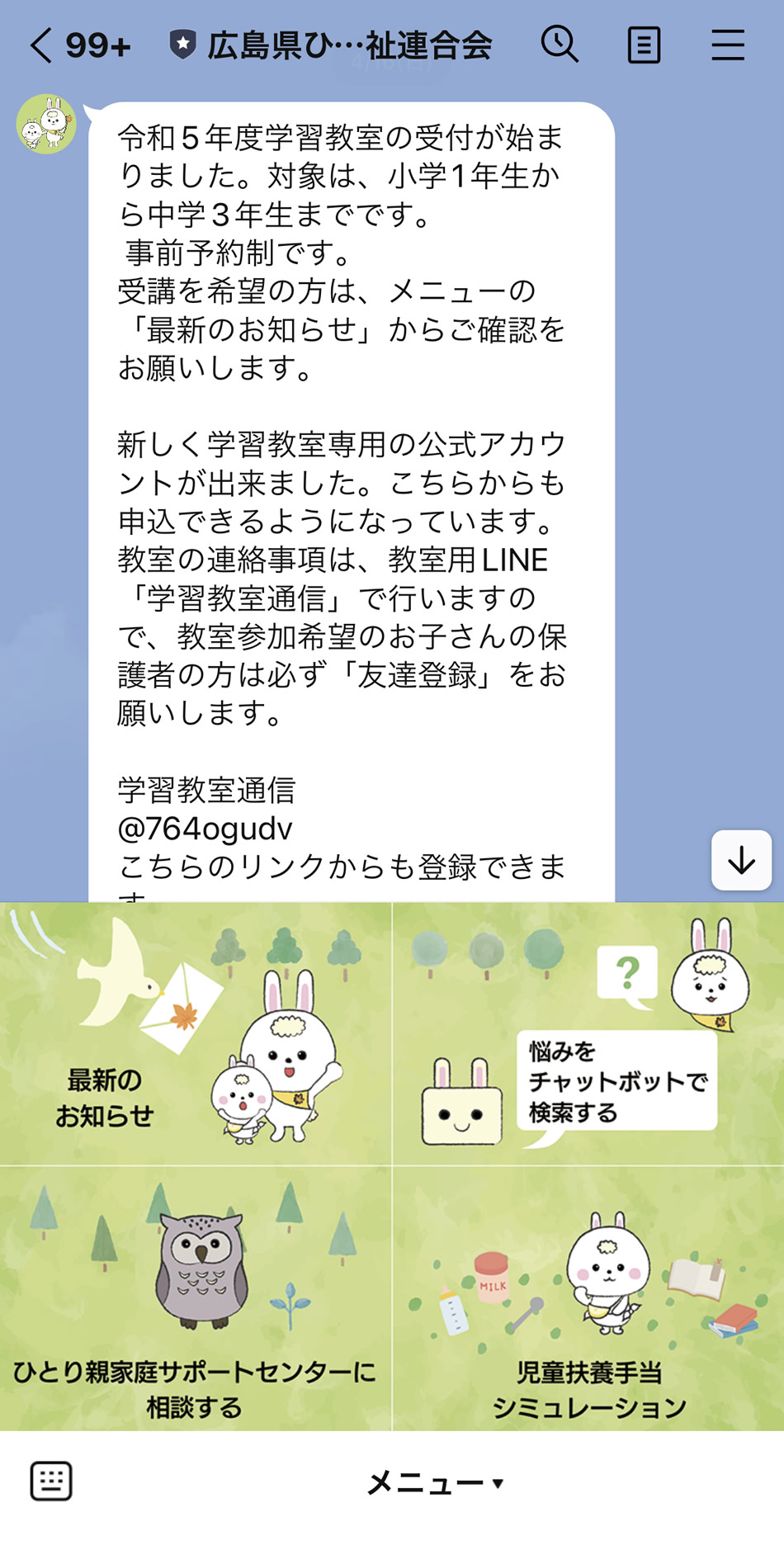Open ひとり親家庭サポートセンターに相談する tile
This screenshot has height=1545, width=784.
pos(196,1298)
